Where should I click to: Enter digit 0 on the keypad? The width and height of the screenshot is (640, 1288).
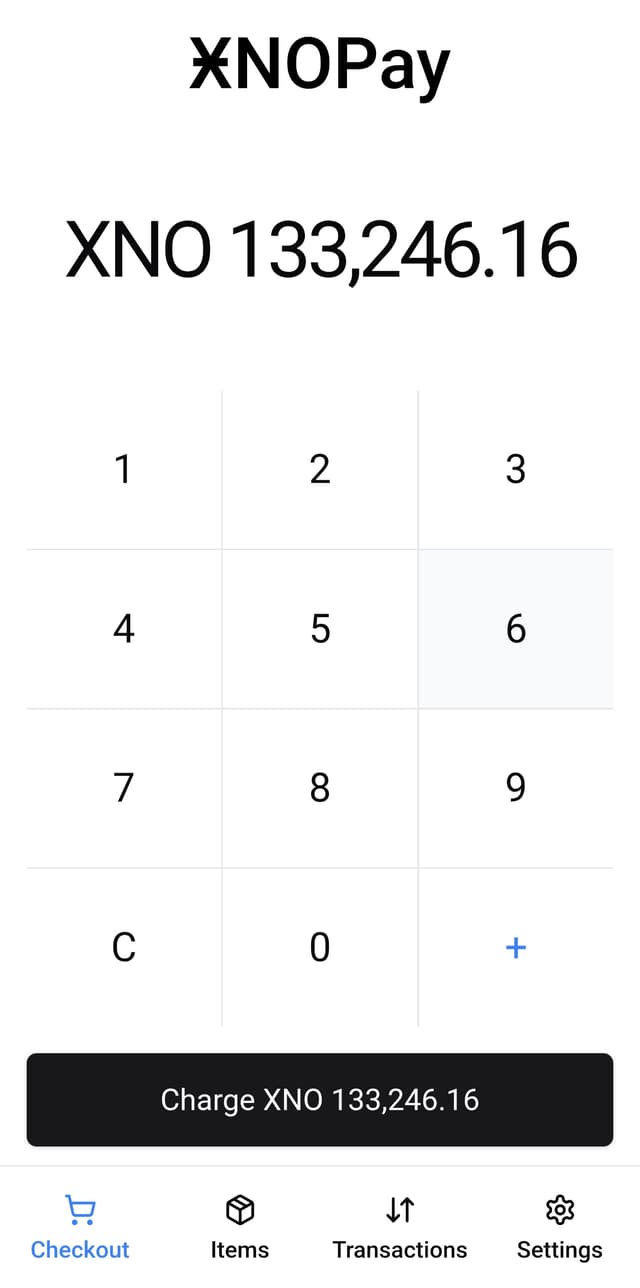(x=320, y=947)
